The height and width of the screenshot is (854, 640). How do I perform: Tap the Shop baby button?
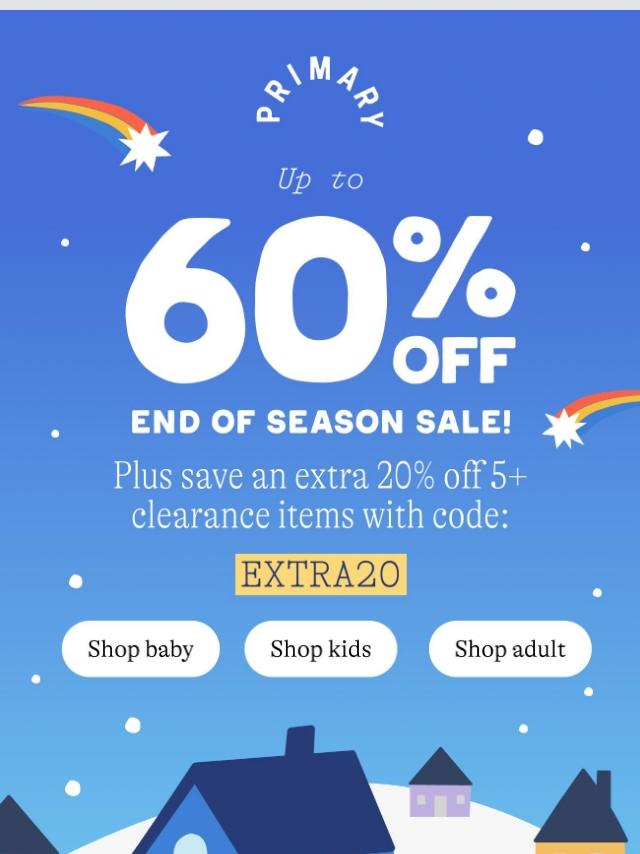[141, 649]
